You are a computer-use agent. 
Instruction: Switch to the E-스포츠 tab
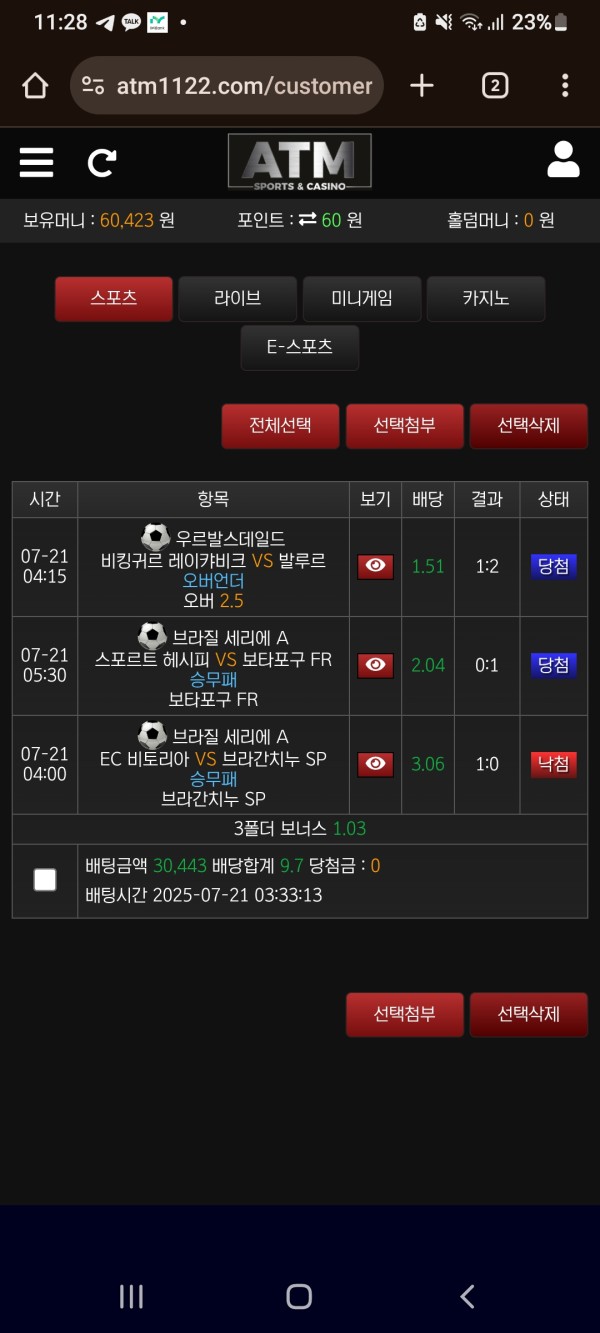tap(299, 347)
